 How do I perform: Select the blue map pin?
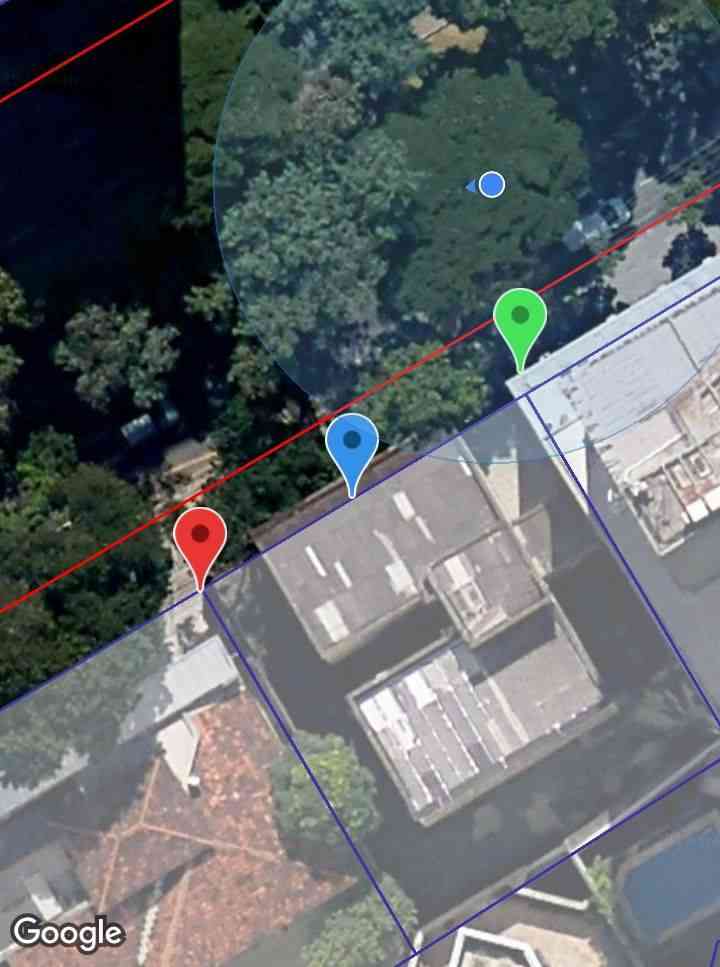pyautogui.click(x=352, y=444)
